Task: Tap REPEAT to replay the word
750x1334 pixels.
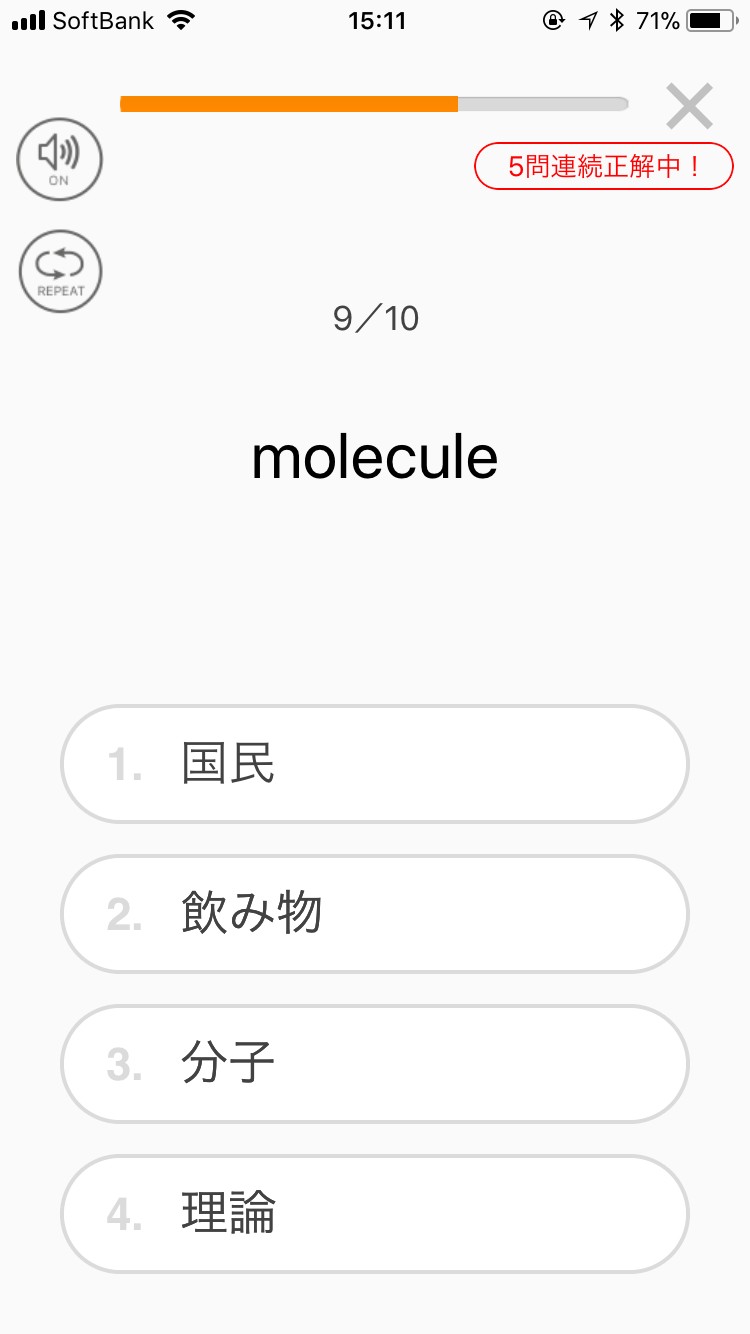Action: coord(60,271)
